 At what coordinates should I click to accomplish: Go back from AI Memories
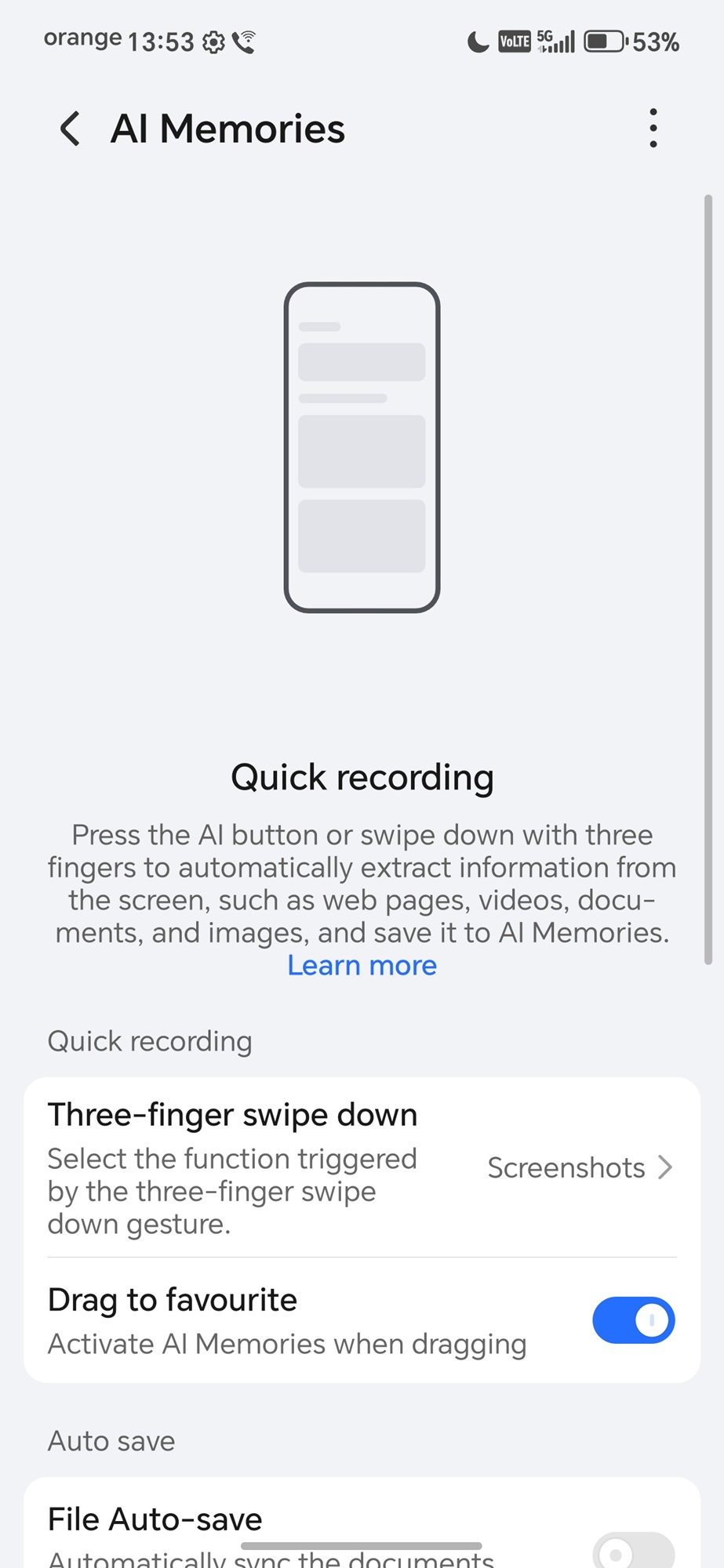click(70, 129)
